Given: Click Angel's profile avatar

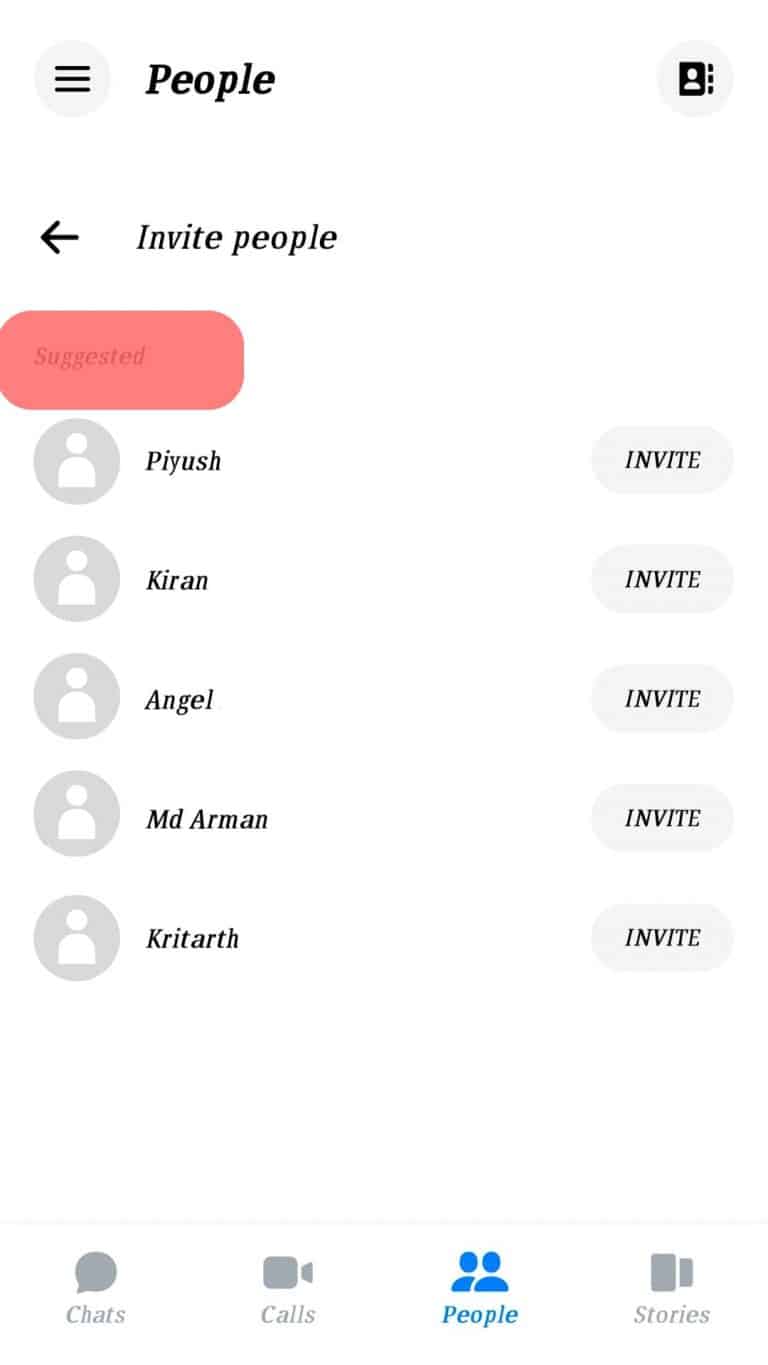Looking at the screenshot, I should coord(77,697).
